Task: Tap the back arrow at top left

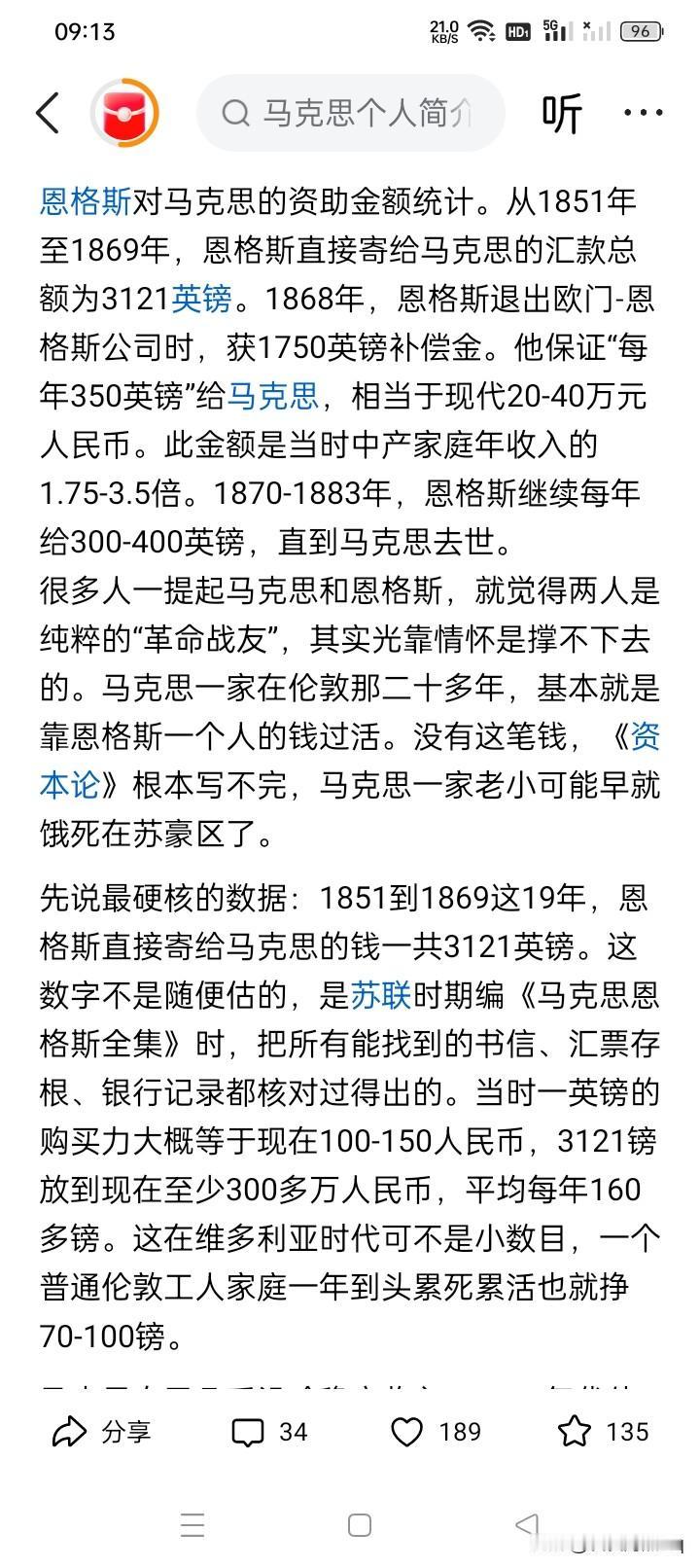Action: click(x=48, y=112)
